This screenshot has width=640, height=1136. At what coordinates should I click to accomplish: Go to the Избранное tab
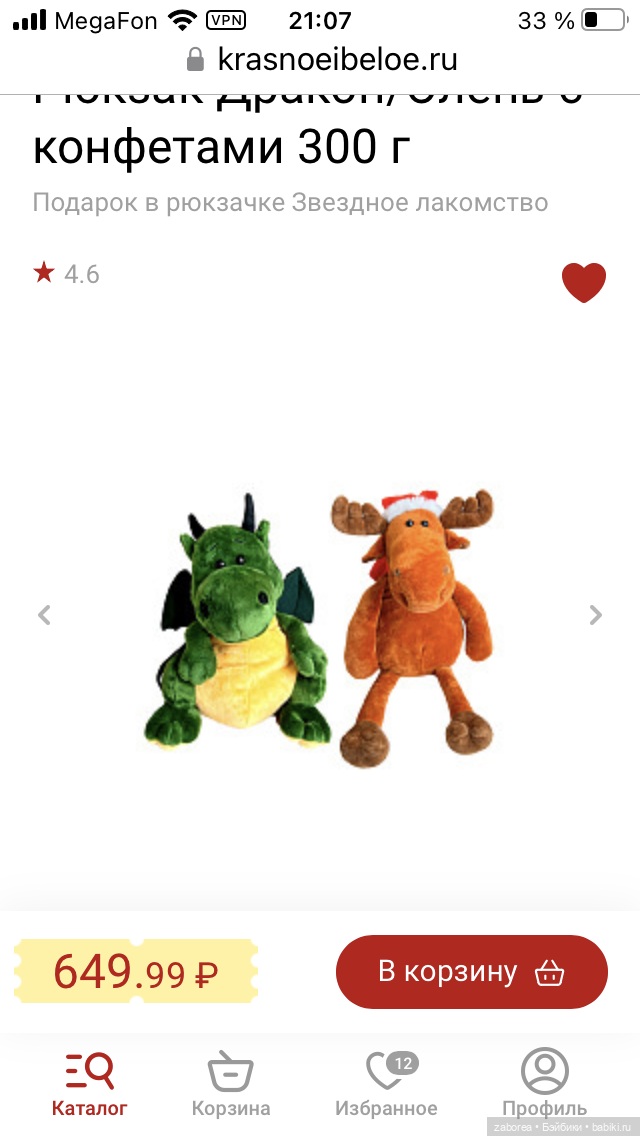[386, 1084]
